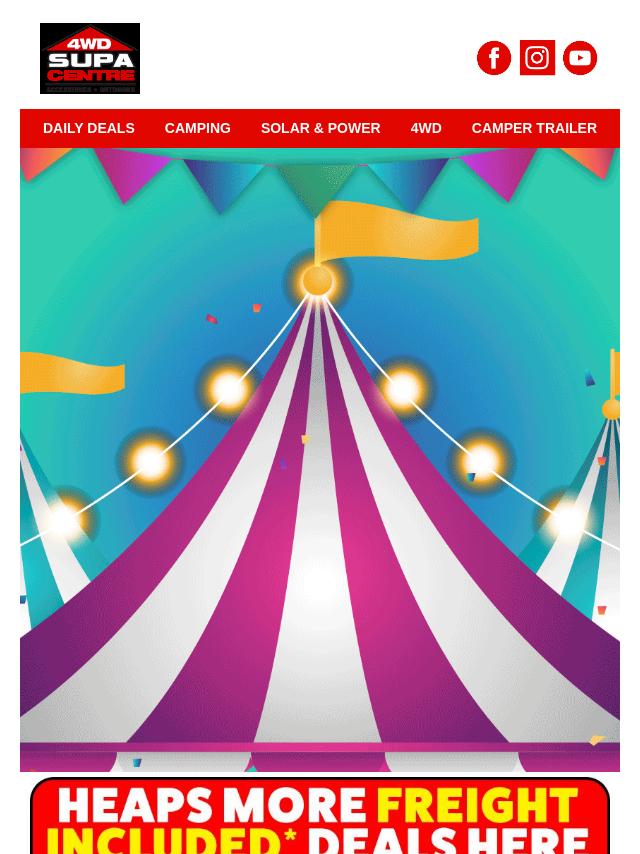The image size is (640, 854).
Task: Open Heaps More Freight Included deals banner
Action: [320, 816]
